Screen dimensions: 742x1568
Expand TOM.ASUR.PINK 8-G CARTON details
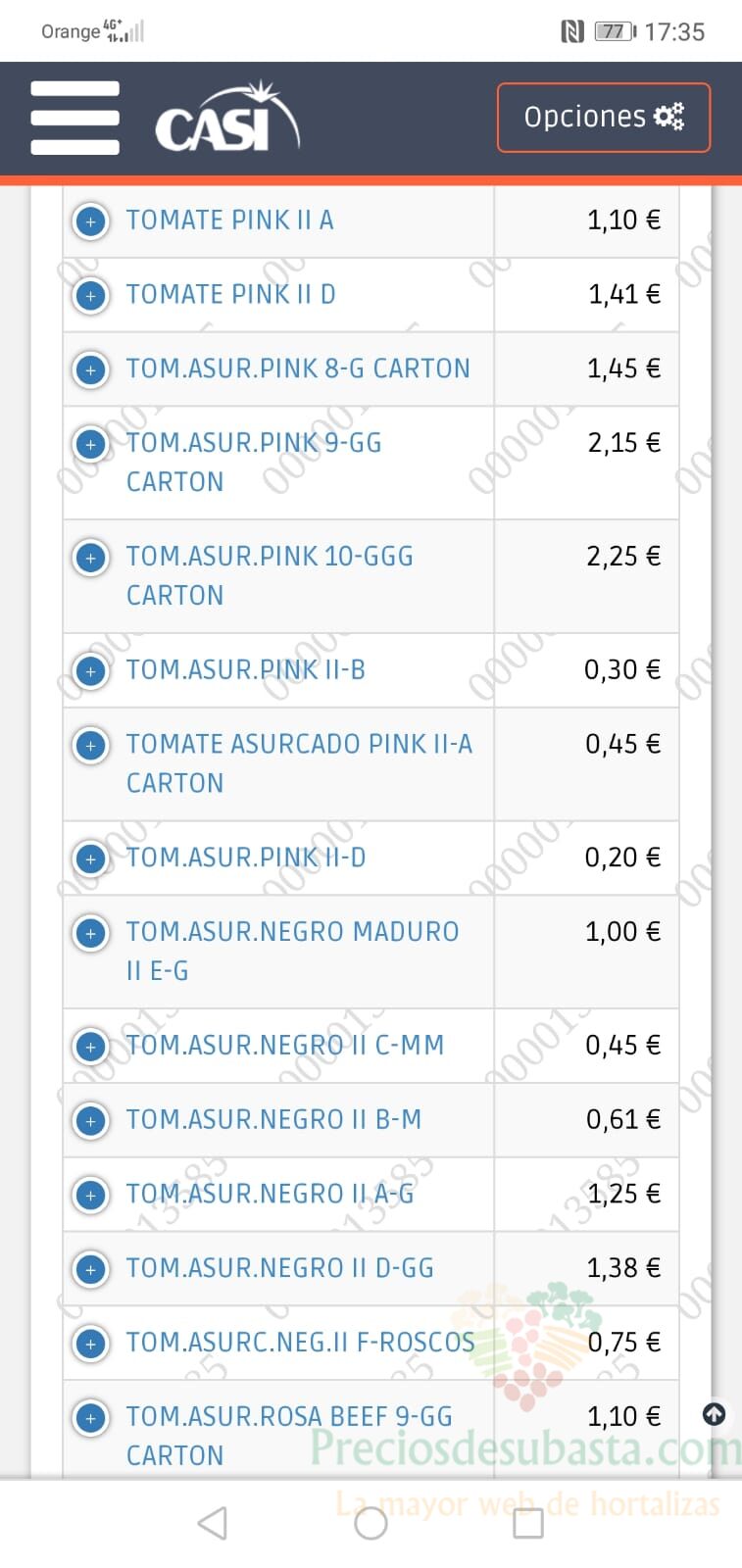click(91, 369)
